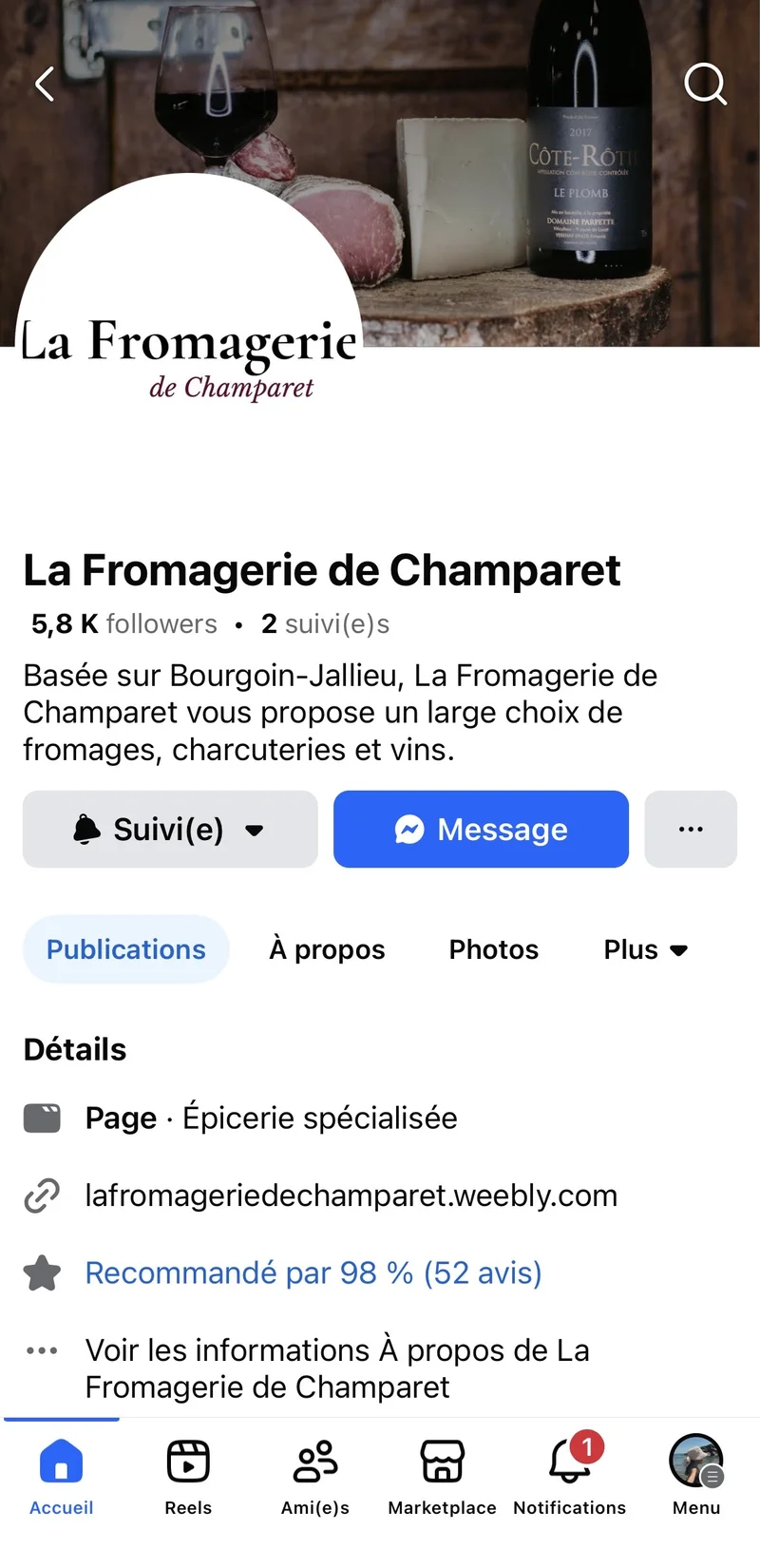
Task: Open lafromageriedechamparet.weebly.com website link
Action: (351, 1195)
